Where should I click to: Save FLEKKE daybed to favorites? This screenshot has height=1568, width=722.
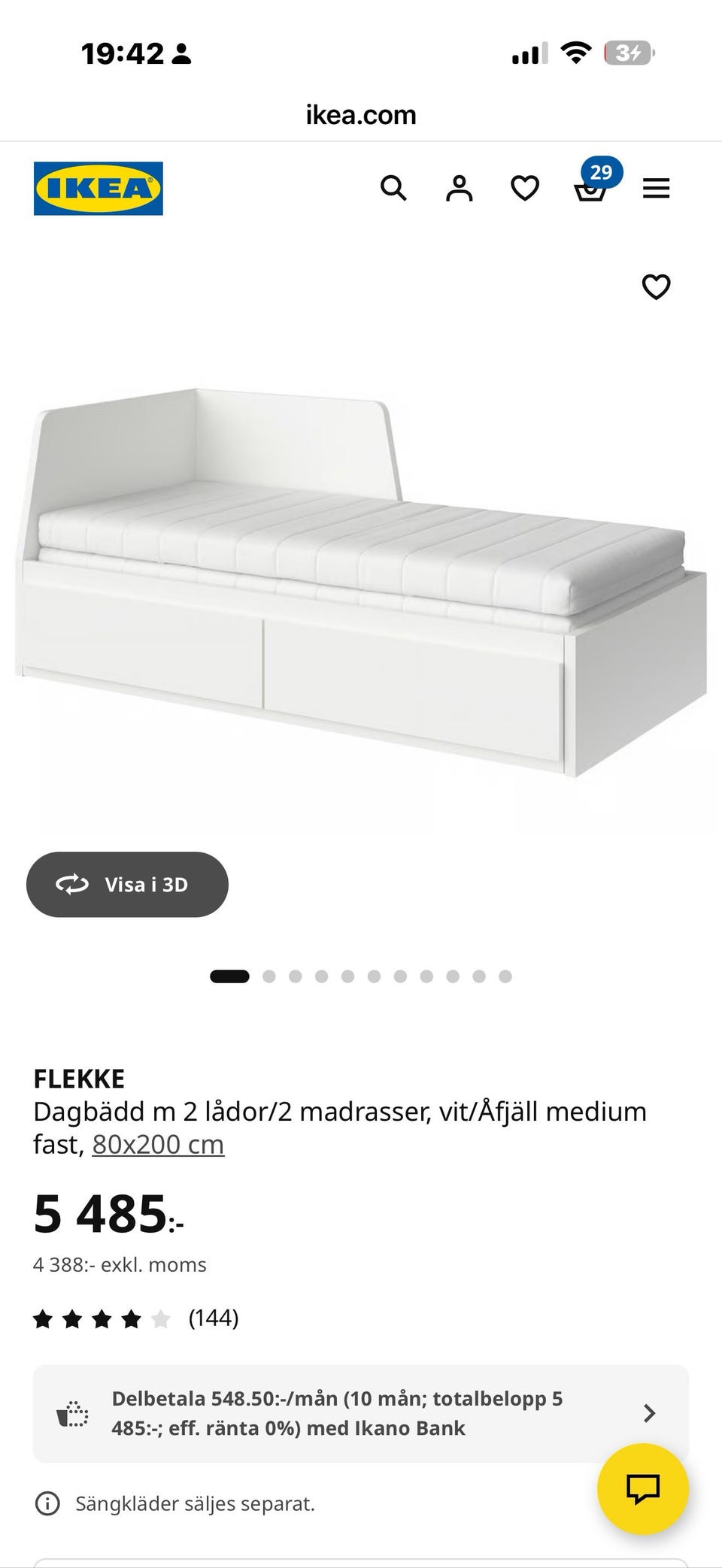click(656, 286)
